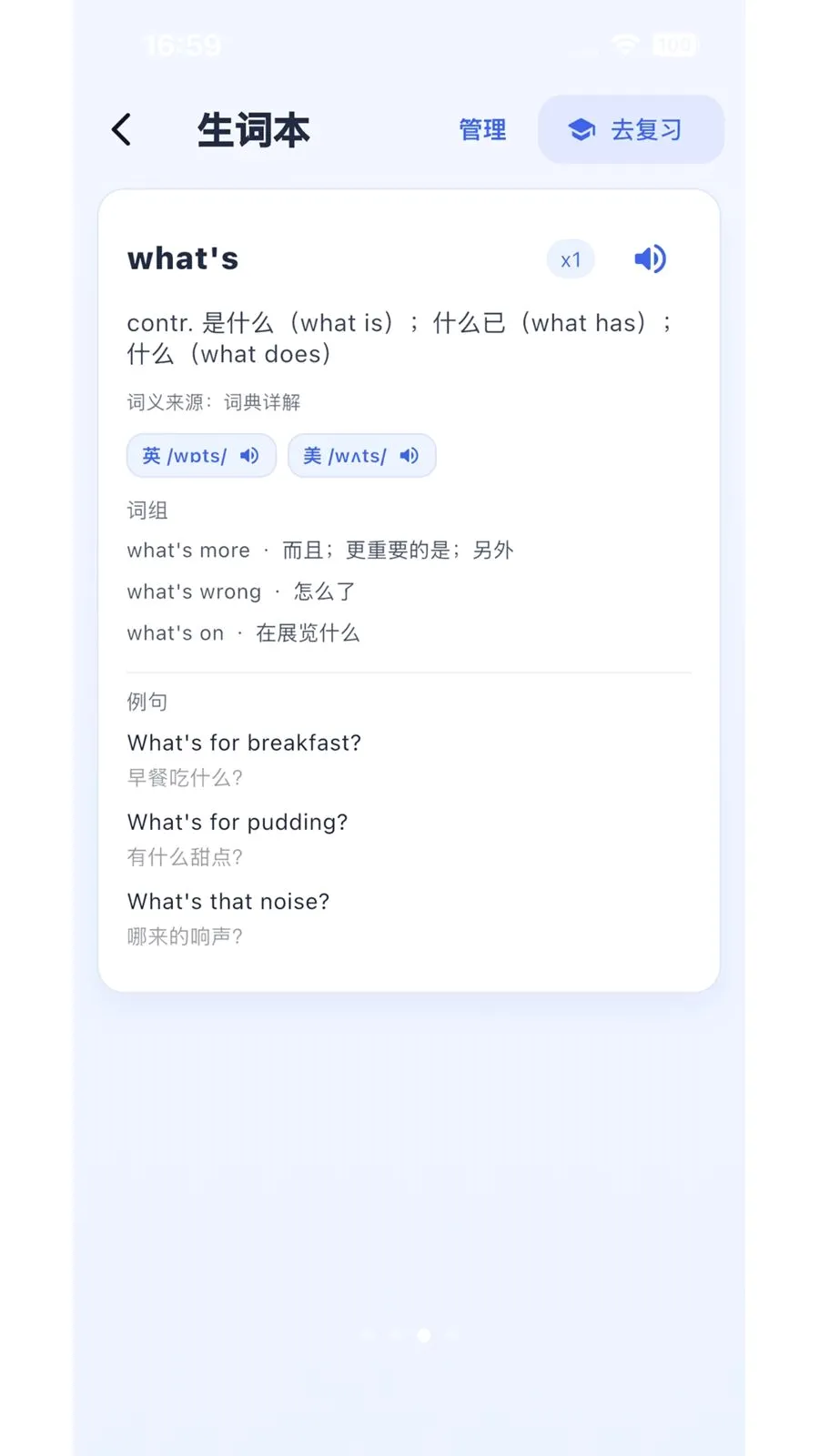The width and height of the screenshot is (819, 1456).
Task: Play the pronunciation of what's
Action: click(x=650, y=259)
